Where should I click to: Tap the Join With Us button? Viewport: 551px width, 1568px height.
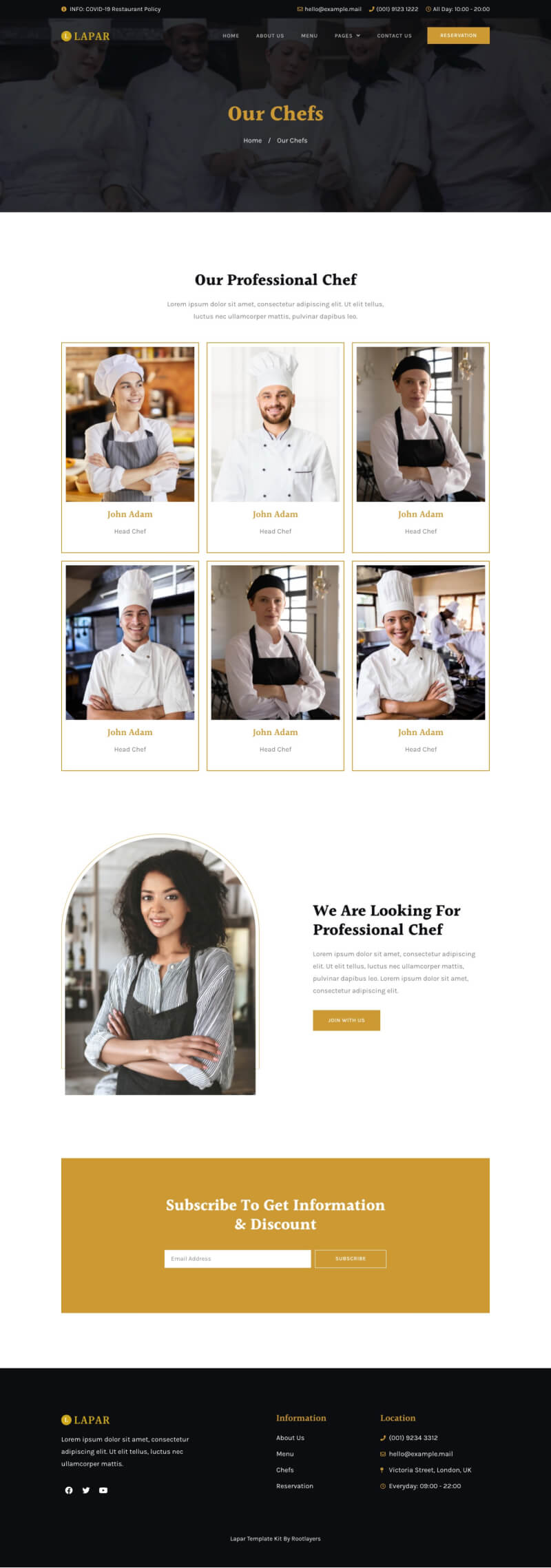346,1020
